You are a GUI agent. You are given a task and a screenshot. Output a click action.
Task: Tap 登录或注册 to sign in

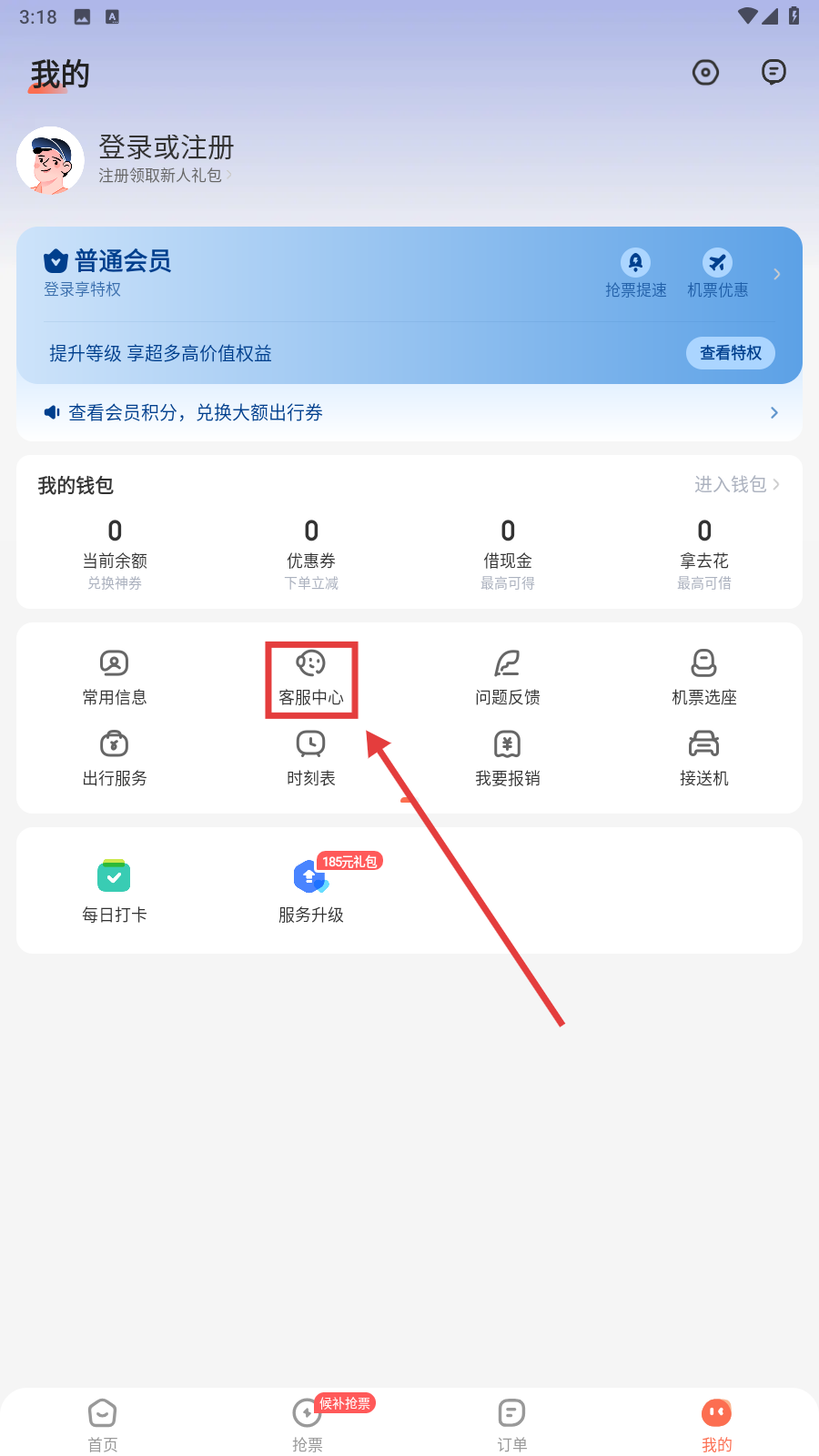click(x=166, y=147)
